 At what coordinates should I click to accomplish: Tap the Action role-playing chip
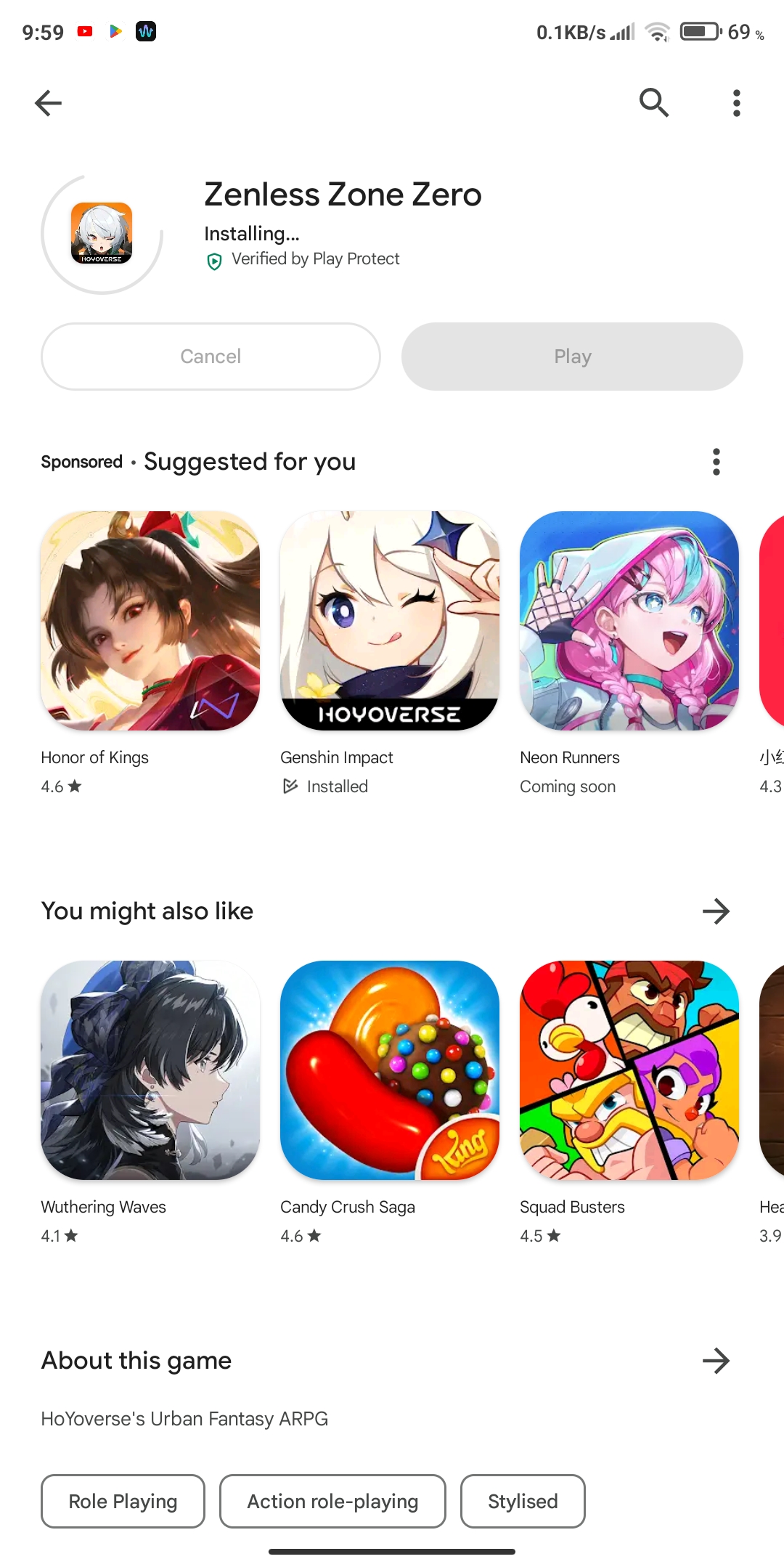click(x=332, y=1501)
